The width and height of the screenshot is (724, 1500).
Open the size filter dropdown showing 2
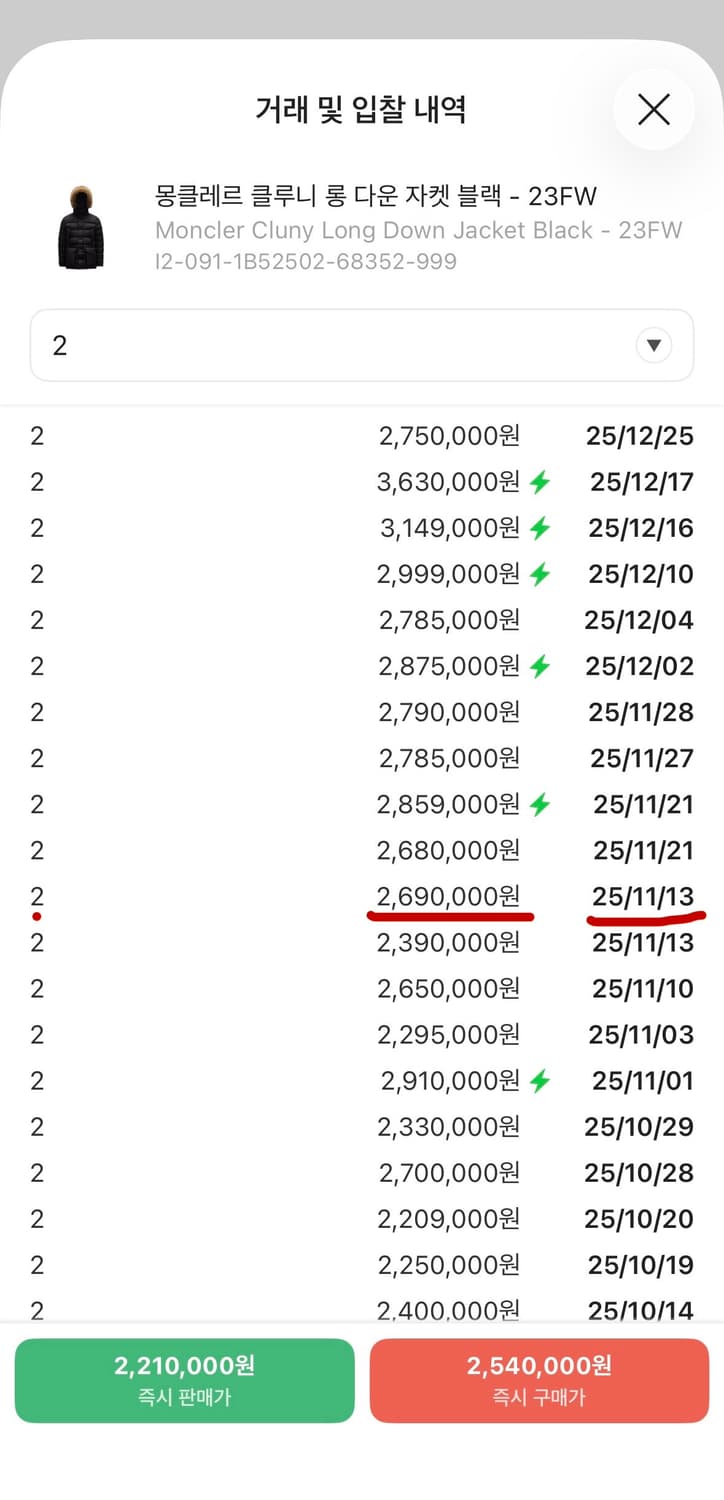(x=362, y=344)
